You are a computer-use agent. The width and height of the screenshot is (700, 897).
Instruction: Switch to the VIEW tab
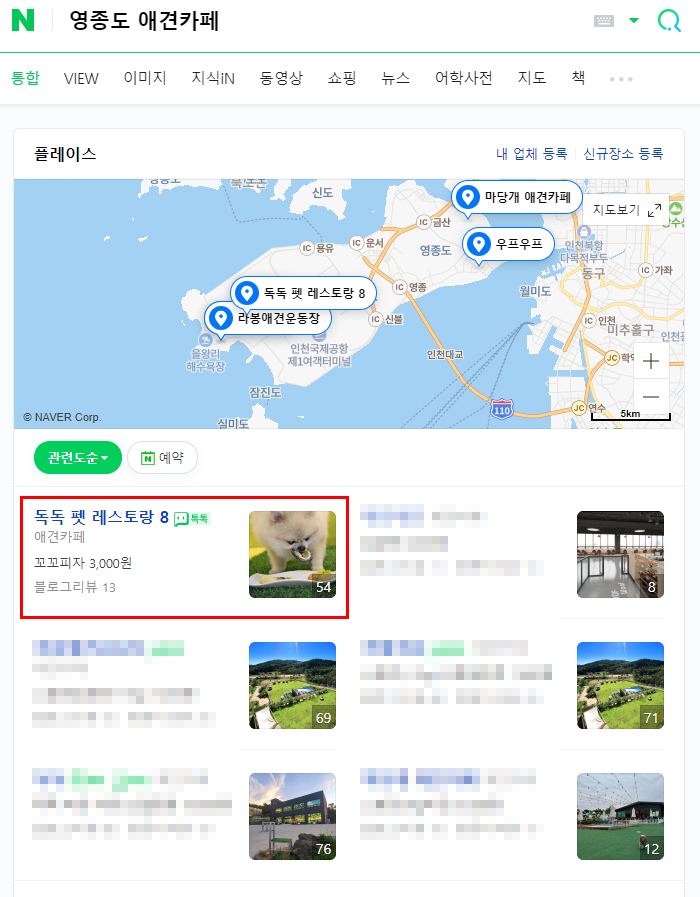[x=81, y=78]
